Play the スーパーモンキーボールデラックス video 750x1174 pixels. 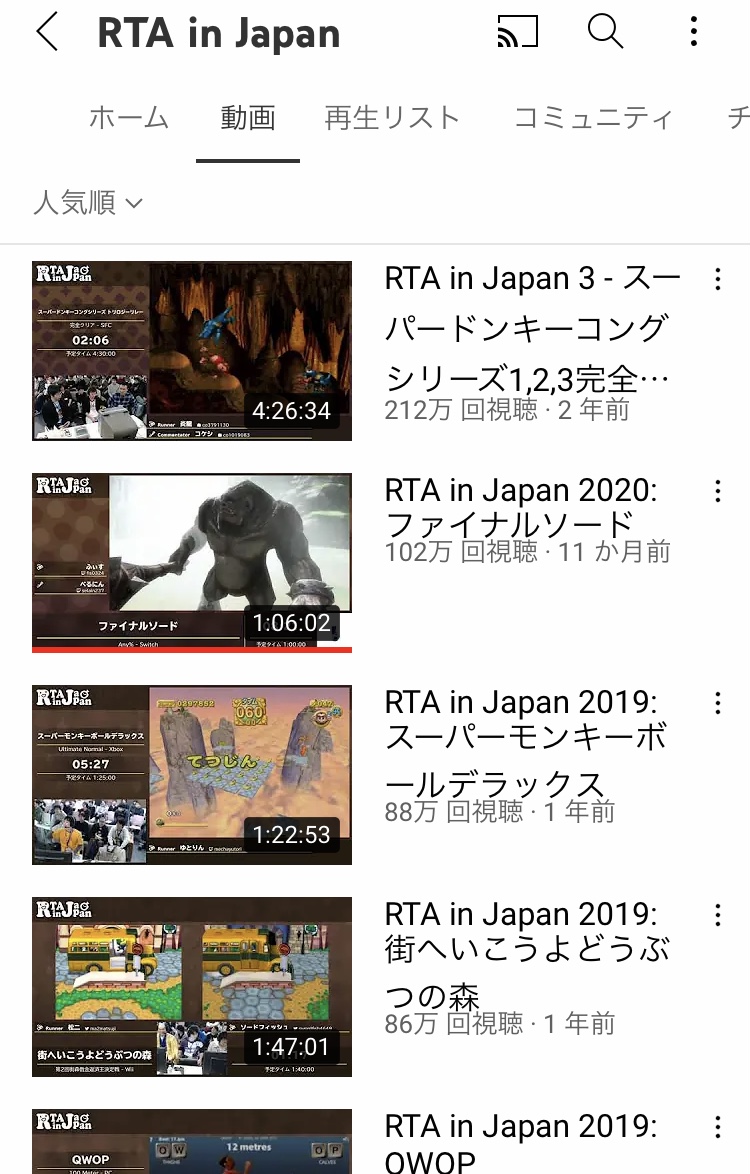tap(192, 775)
